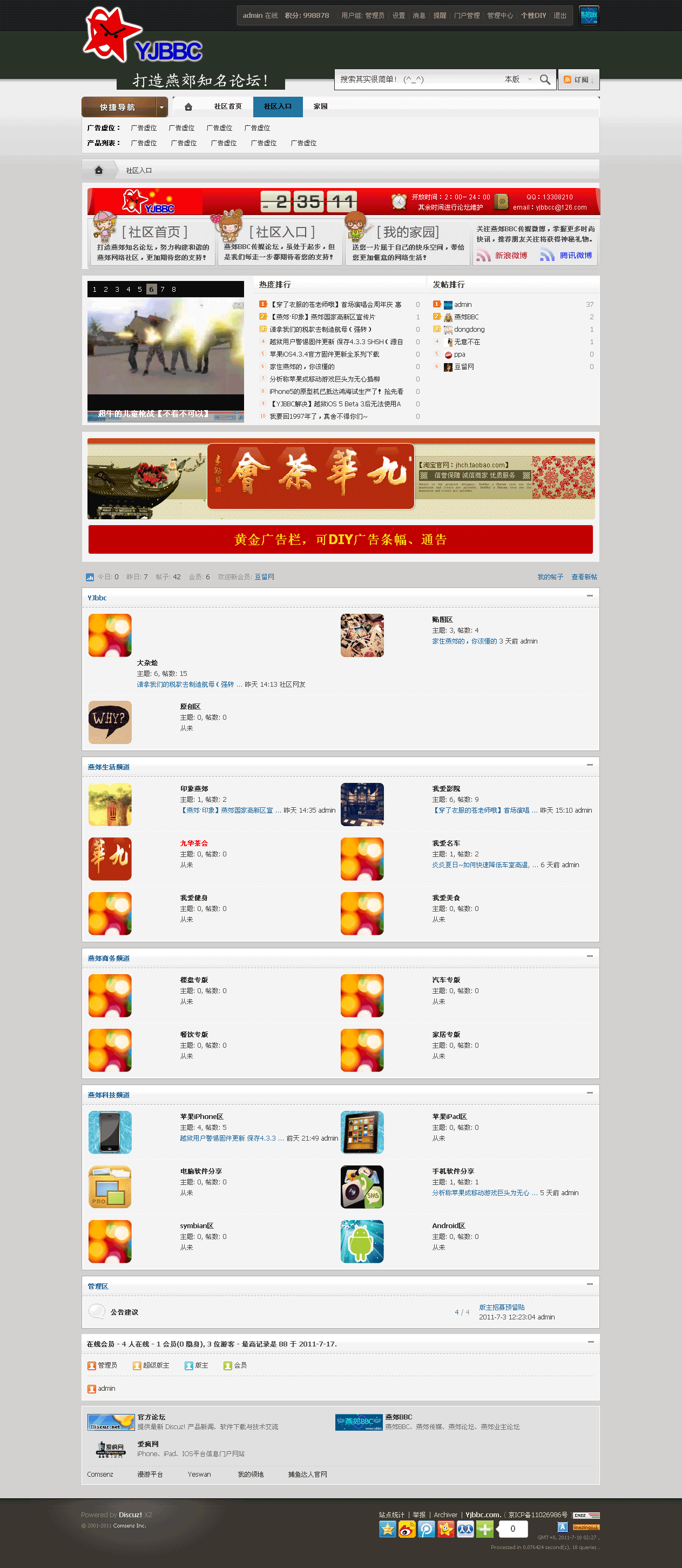Viewport: 682px width, 1568px height.
Task: Open 管理中心 in the top bar
Action: click(499, 16)
